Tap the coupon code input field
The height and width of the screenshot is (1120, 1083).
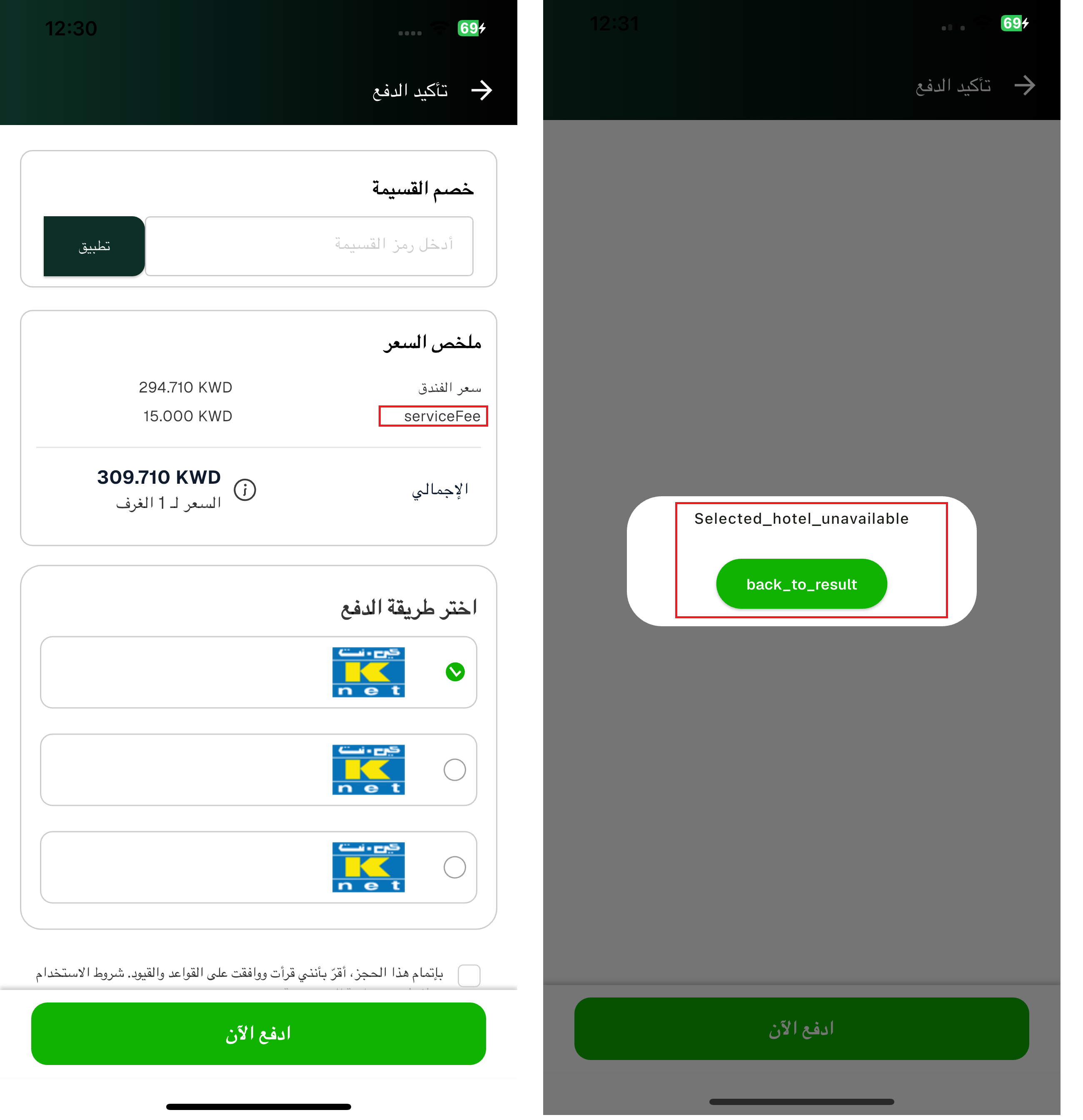pyautogui.click(x=309, y=246)
